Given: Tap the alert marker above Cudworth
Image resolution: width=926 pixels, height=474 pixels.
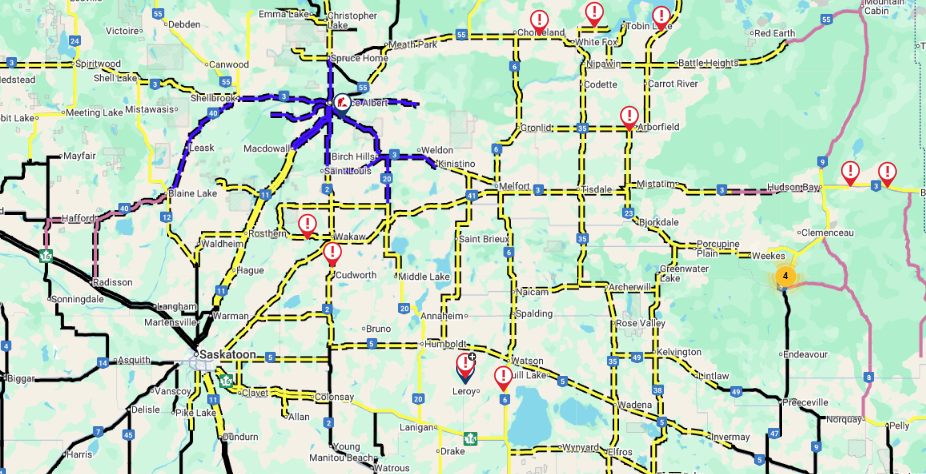Looking at the screenshot, I should (332, 252).
